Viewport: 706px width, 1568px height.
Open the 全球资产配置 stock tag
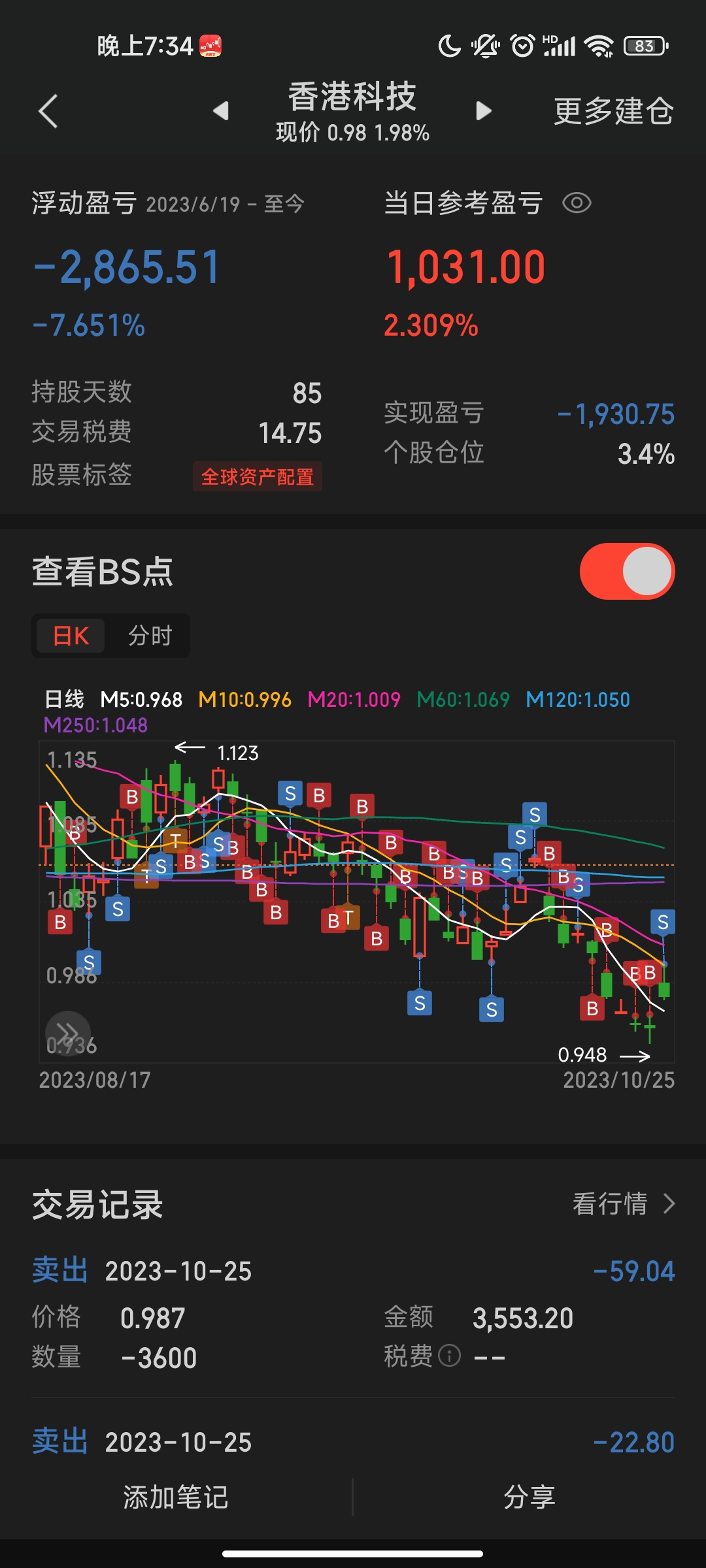click(x=257, y=477)
